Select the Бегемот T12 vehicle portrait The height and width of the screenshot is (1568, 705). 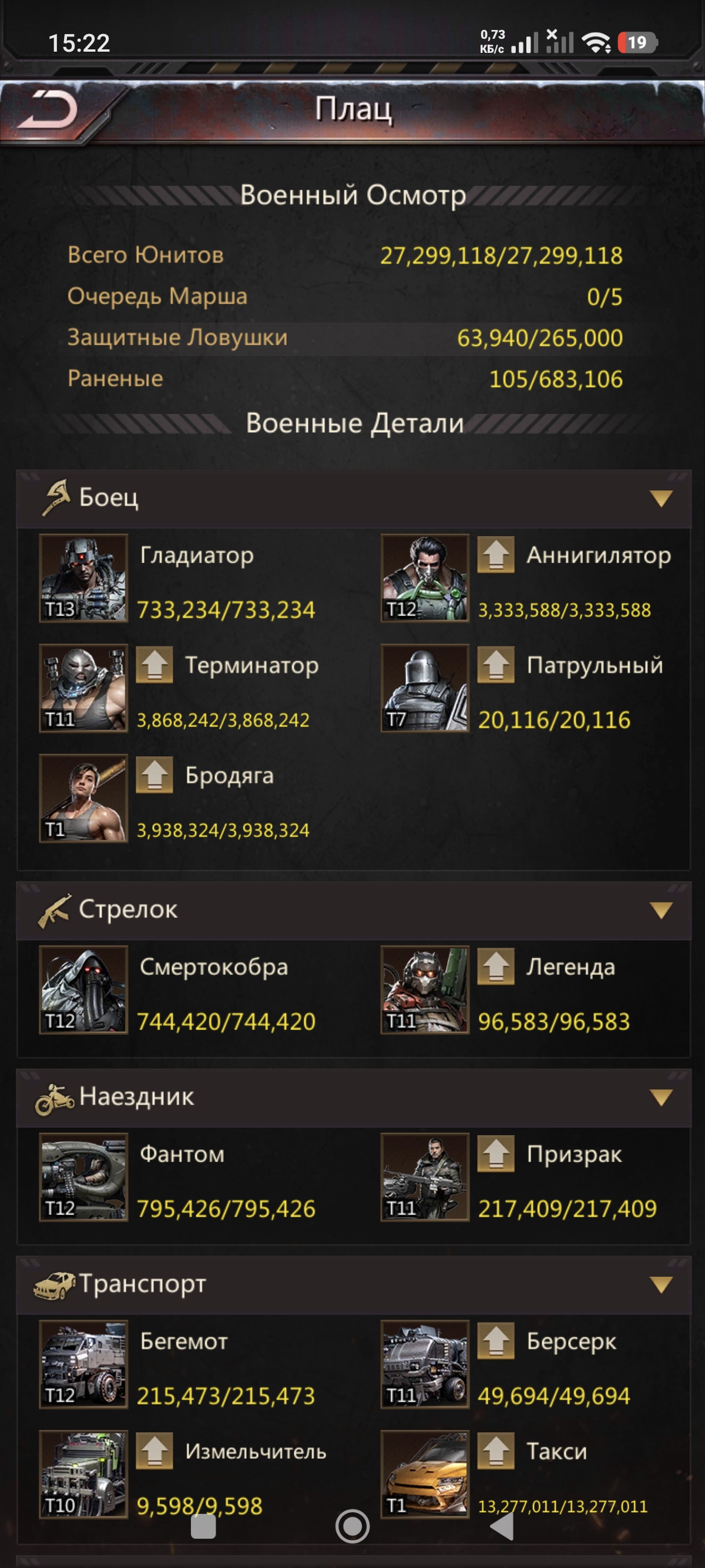pos(83,1364)
